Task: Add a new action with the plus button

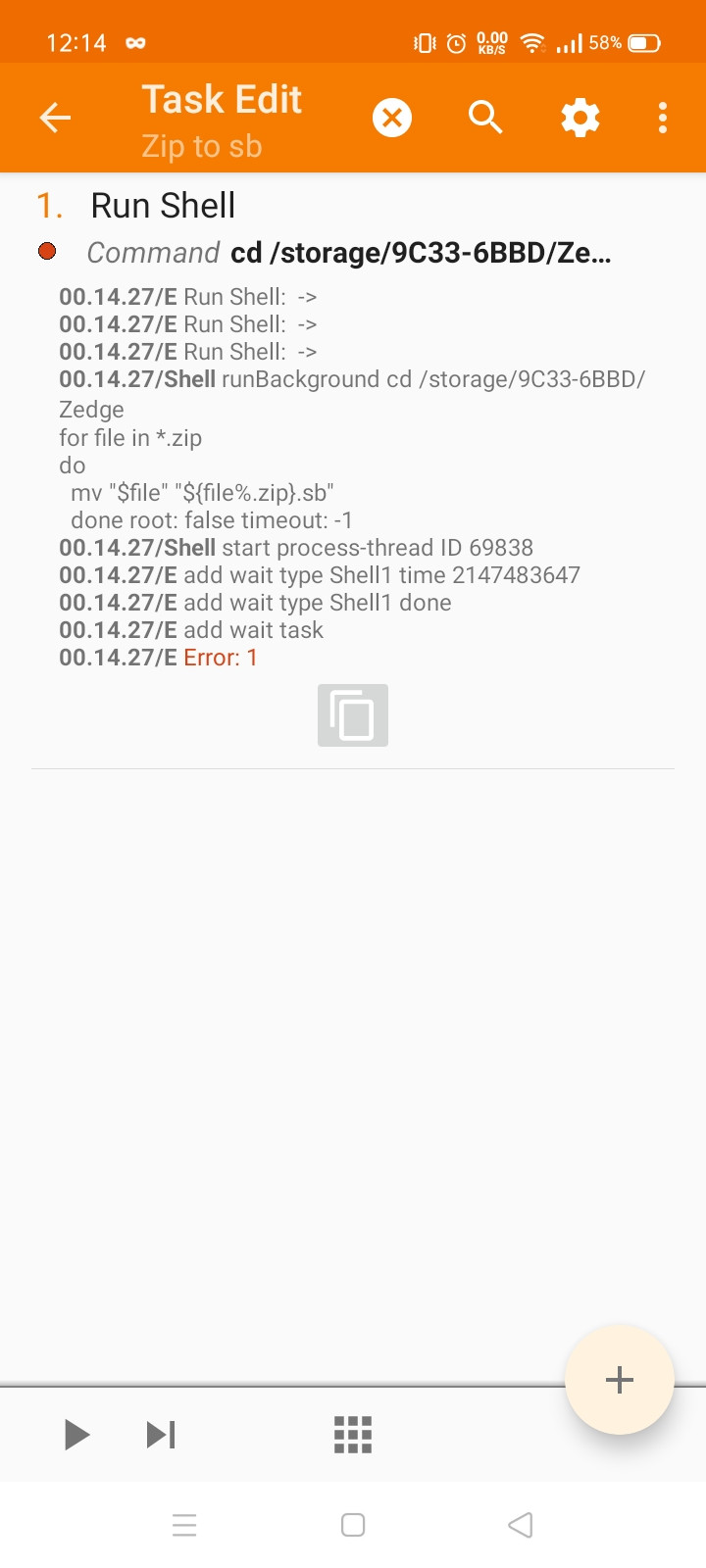Action: [619, 1380]
